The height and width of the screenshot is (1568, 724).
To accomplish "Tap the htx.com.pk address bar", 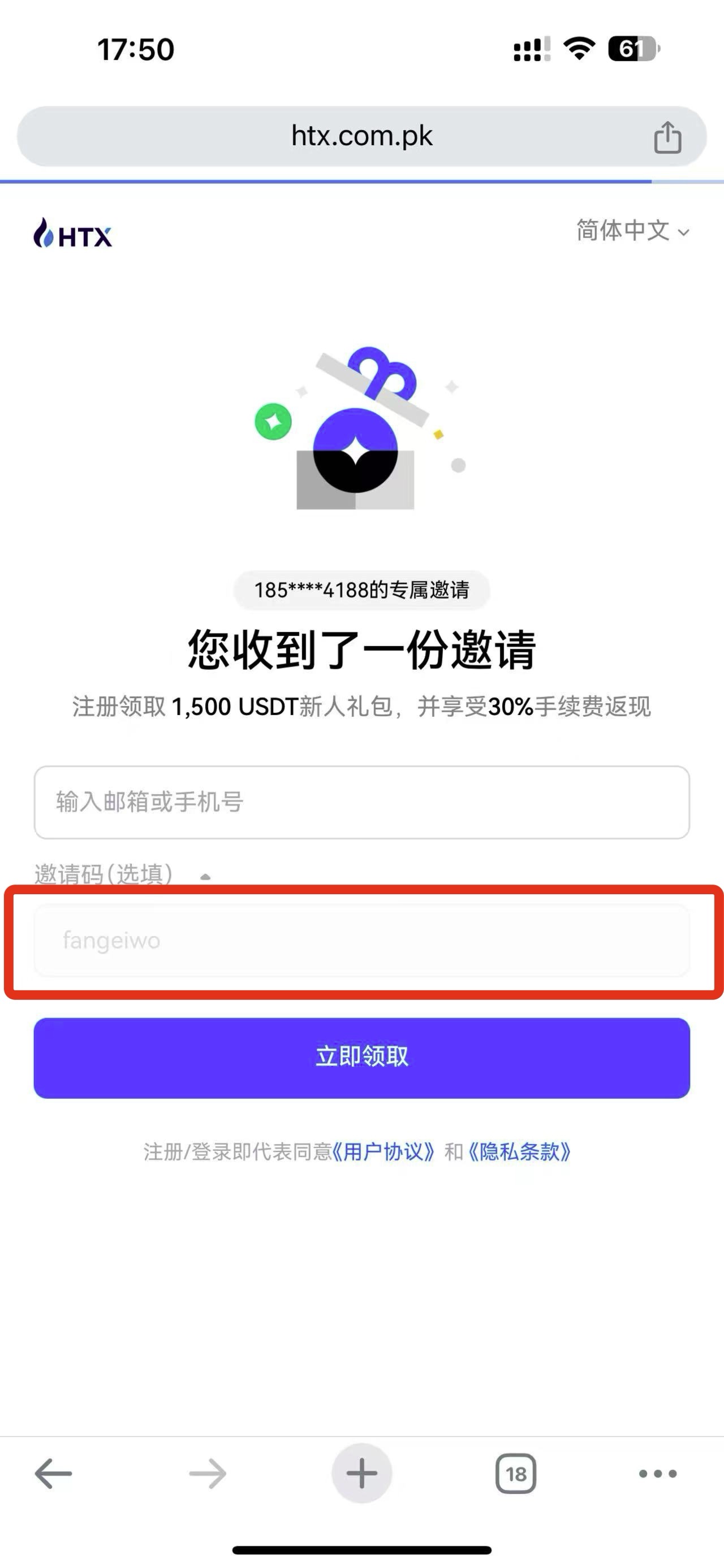I will [361, 136].
